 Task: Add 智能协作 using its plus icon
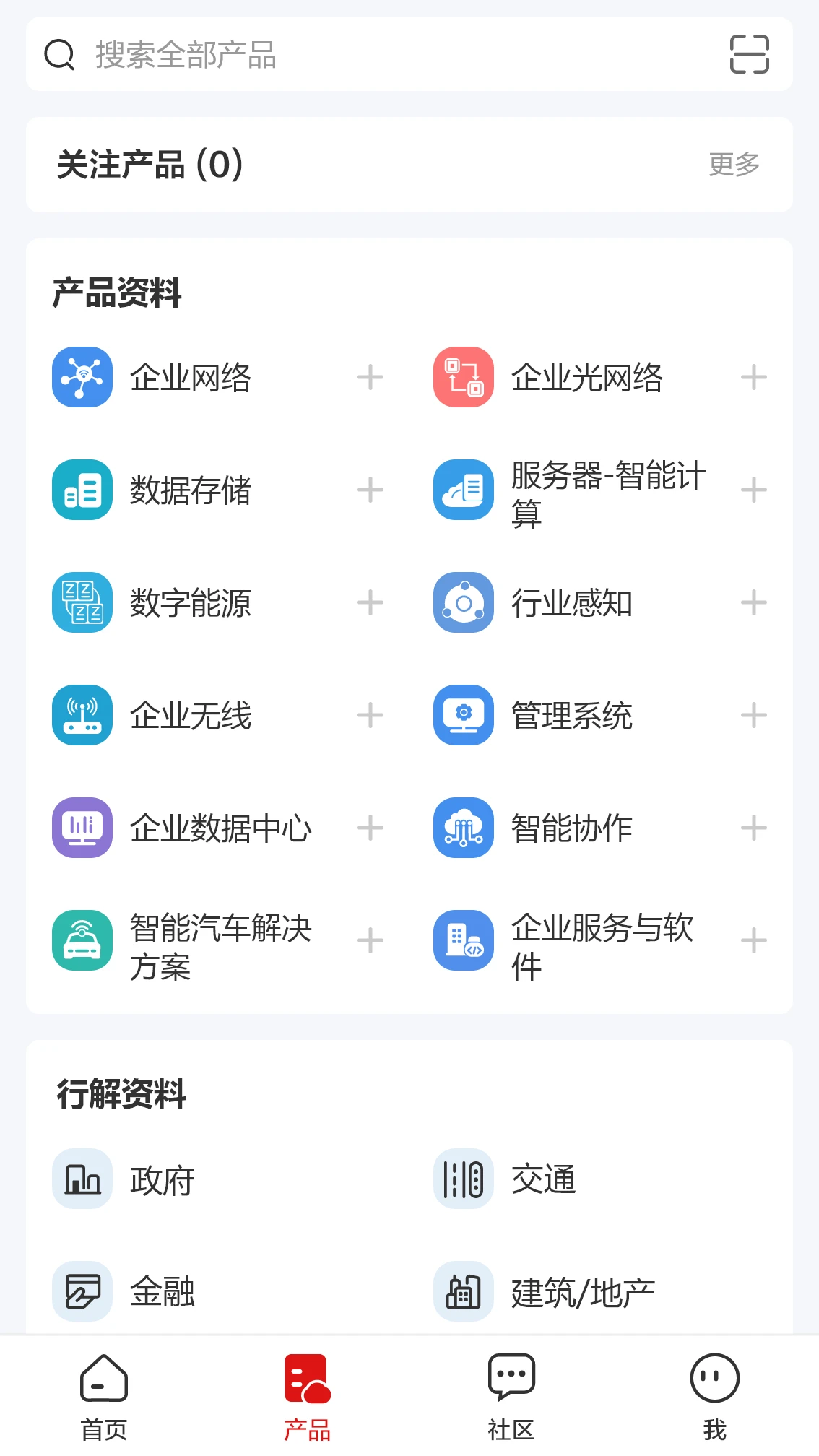pos(753,828)
